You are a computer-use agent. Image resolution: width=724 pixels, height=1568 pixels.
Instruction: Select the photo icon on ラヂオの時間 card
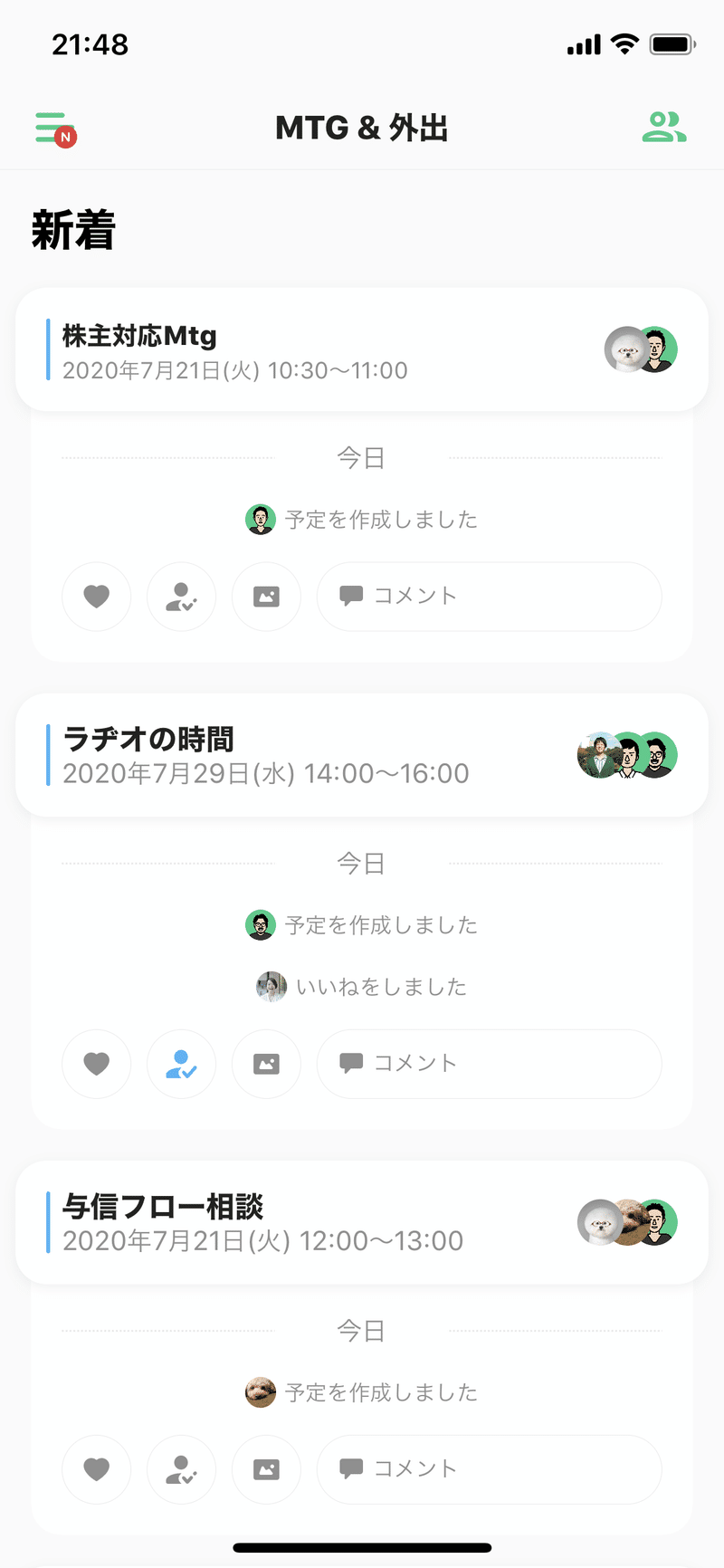click(x=266, y=1064)
